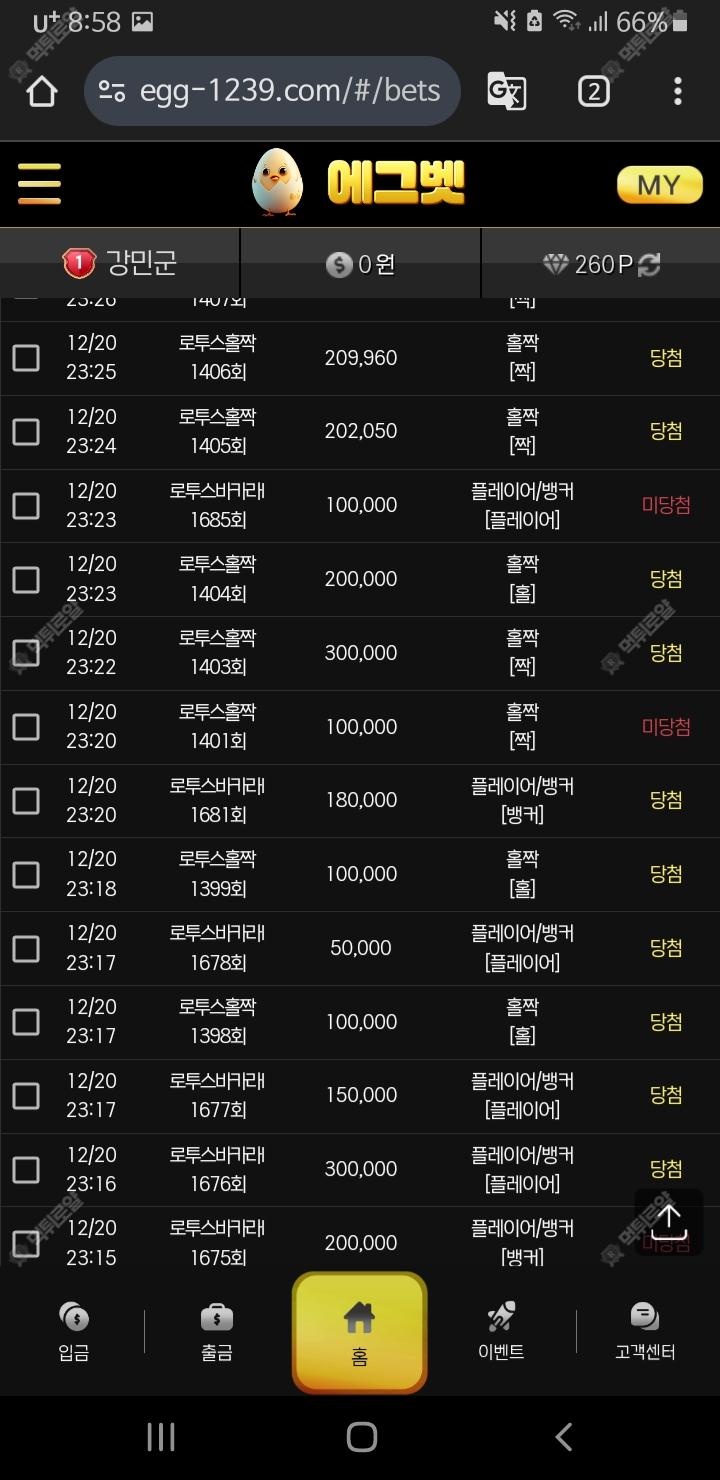This screenshot has height=1480, width=720.
Task: Mark the 로투스홀짝 1401회 row checkbox
Action: (x=26, y=727)
